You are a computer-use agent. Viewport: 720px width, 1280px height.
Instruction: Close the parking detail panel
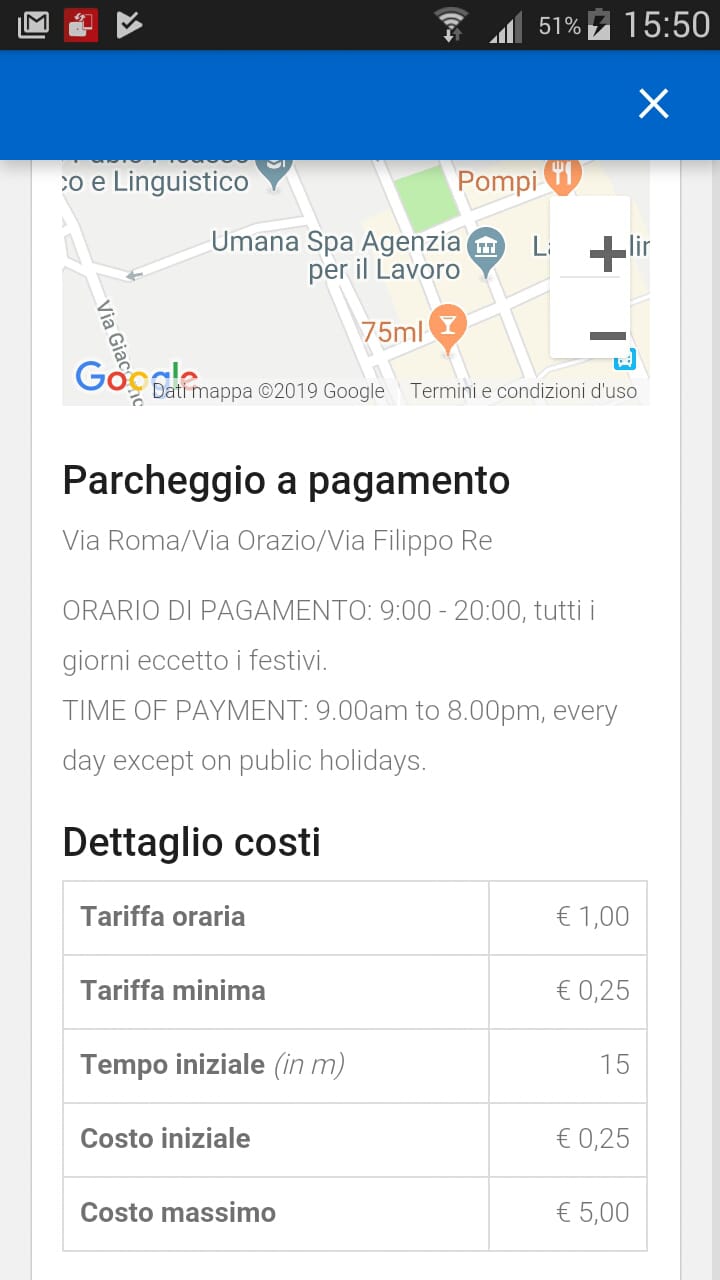(653, 104)
